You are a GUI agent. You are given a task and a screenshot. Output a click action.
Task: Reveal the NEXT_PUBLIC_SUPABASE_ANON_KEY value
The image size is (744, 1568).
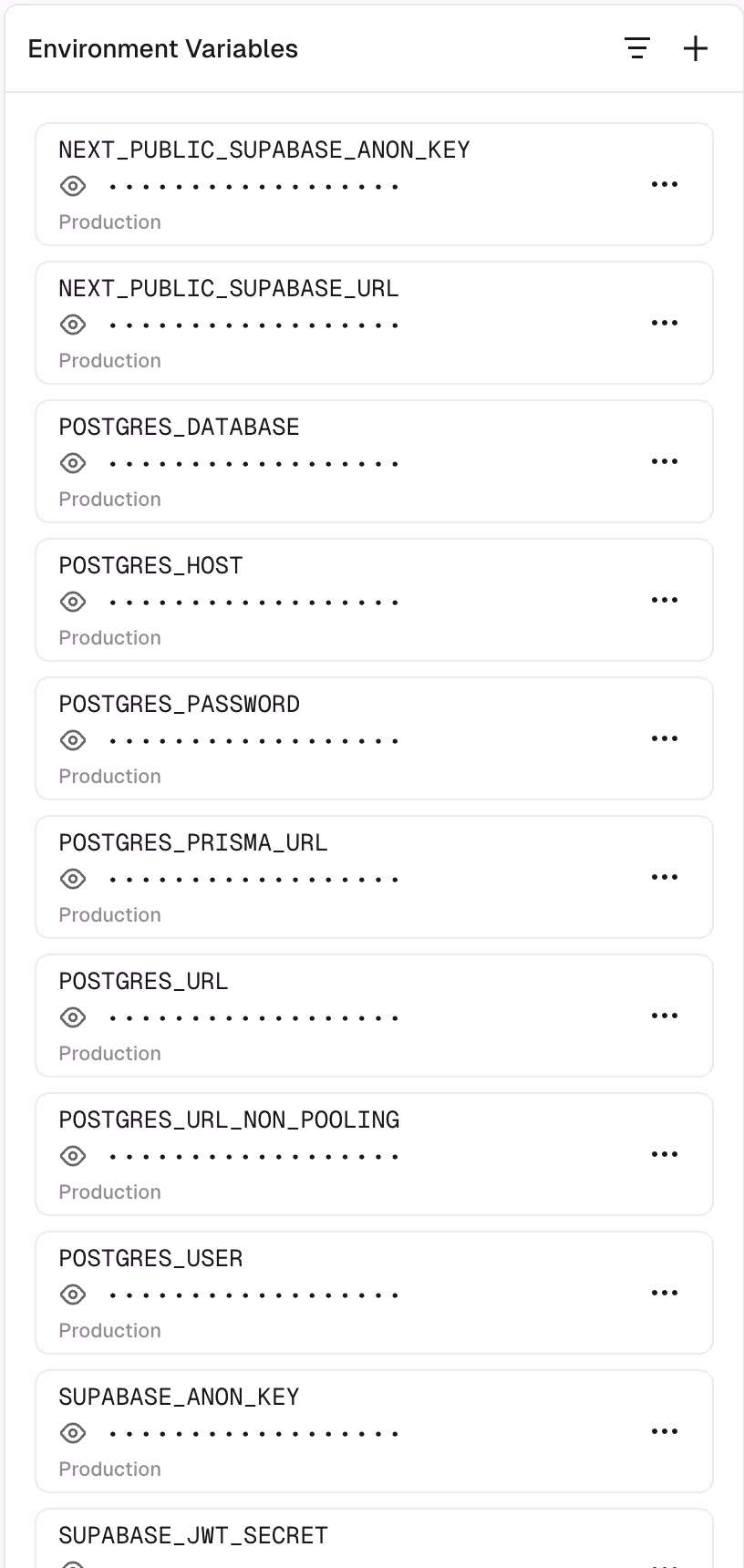(73, 186)
